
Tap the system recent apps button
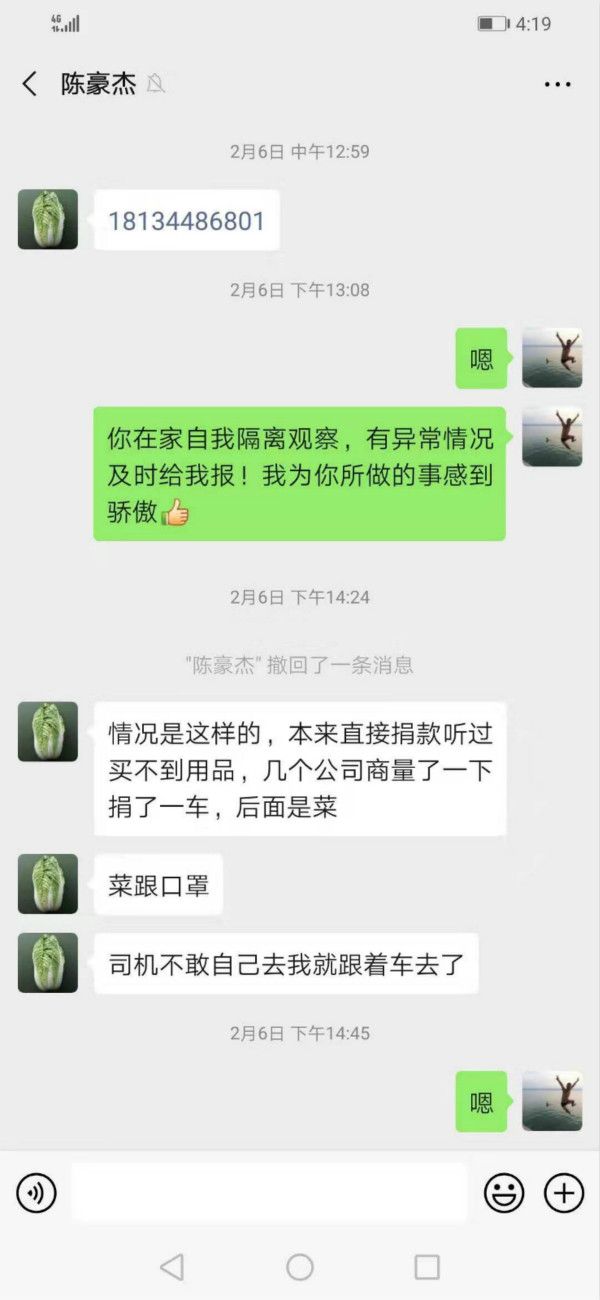[x=427, y=1267]
